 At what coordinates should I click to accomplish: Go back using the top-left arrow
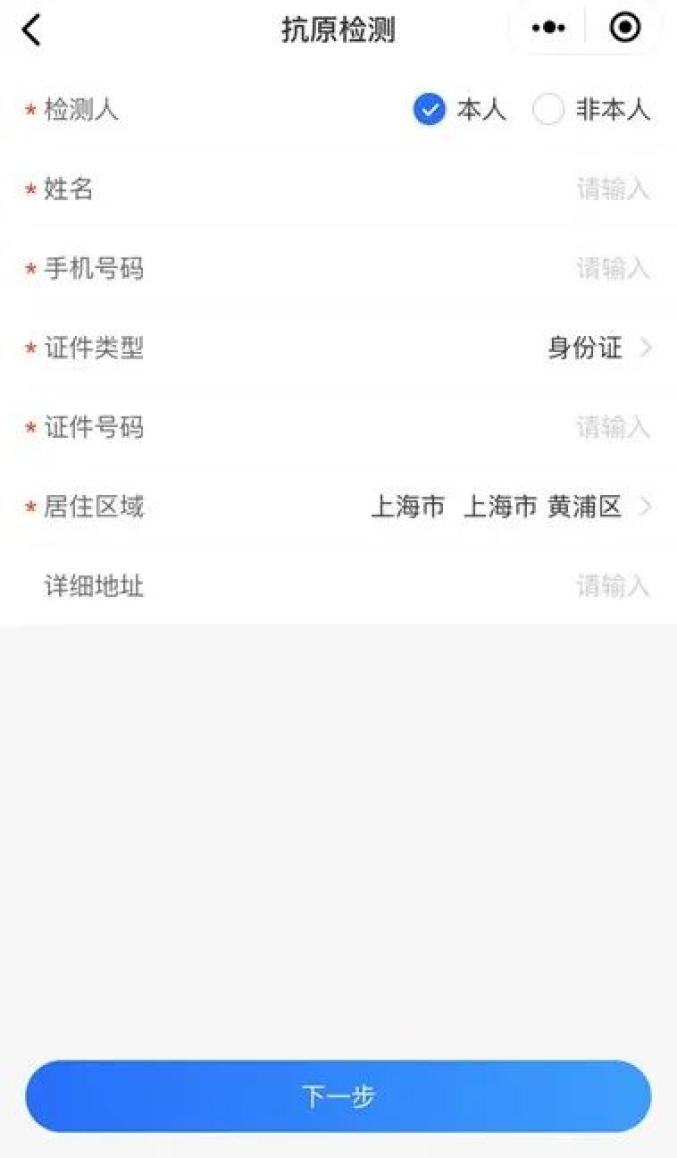(x=31, y=30)
